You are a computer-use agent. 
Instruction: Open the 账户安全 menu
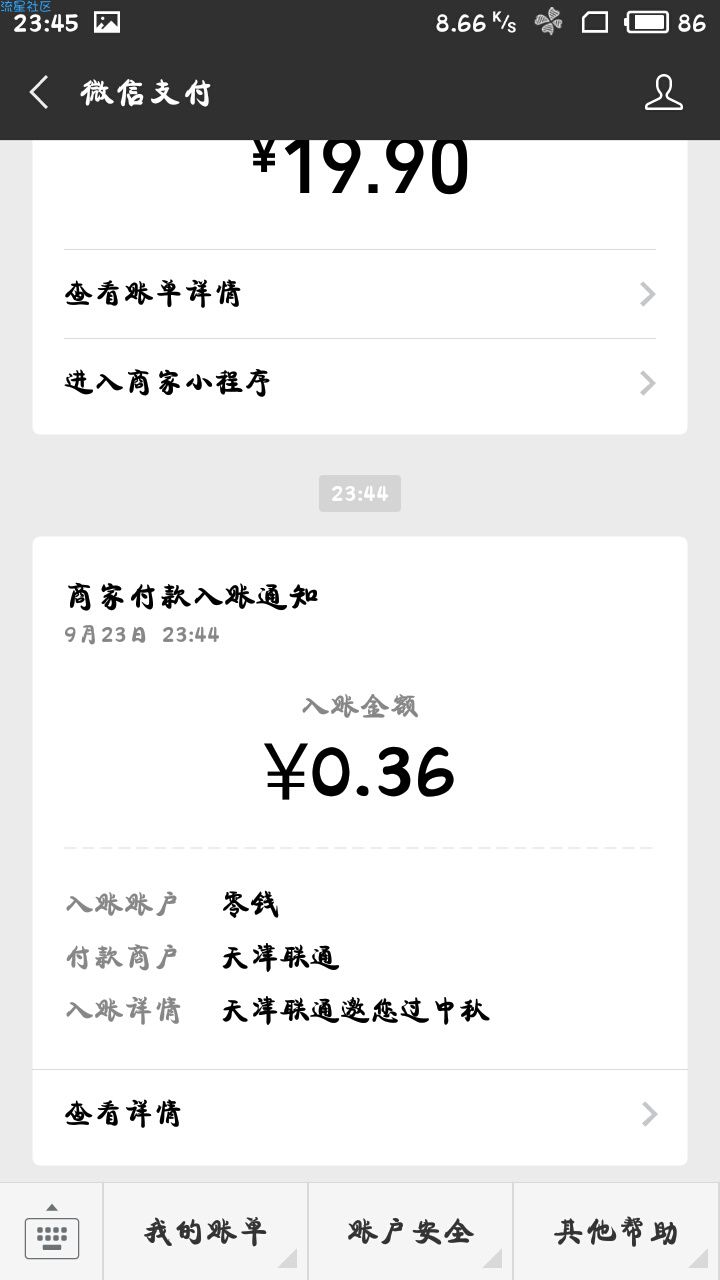point(411,1233)
